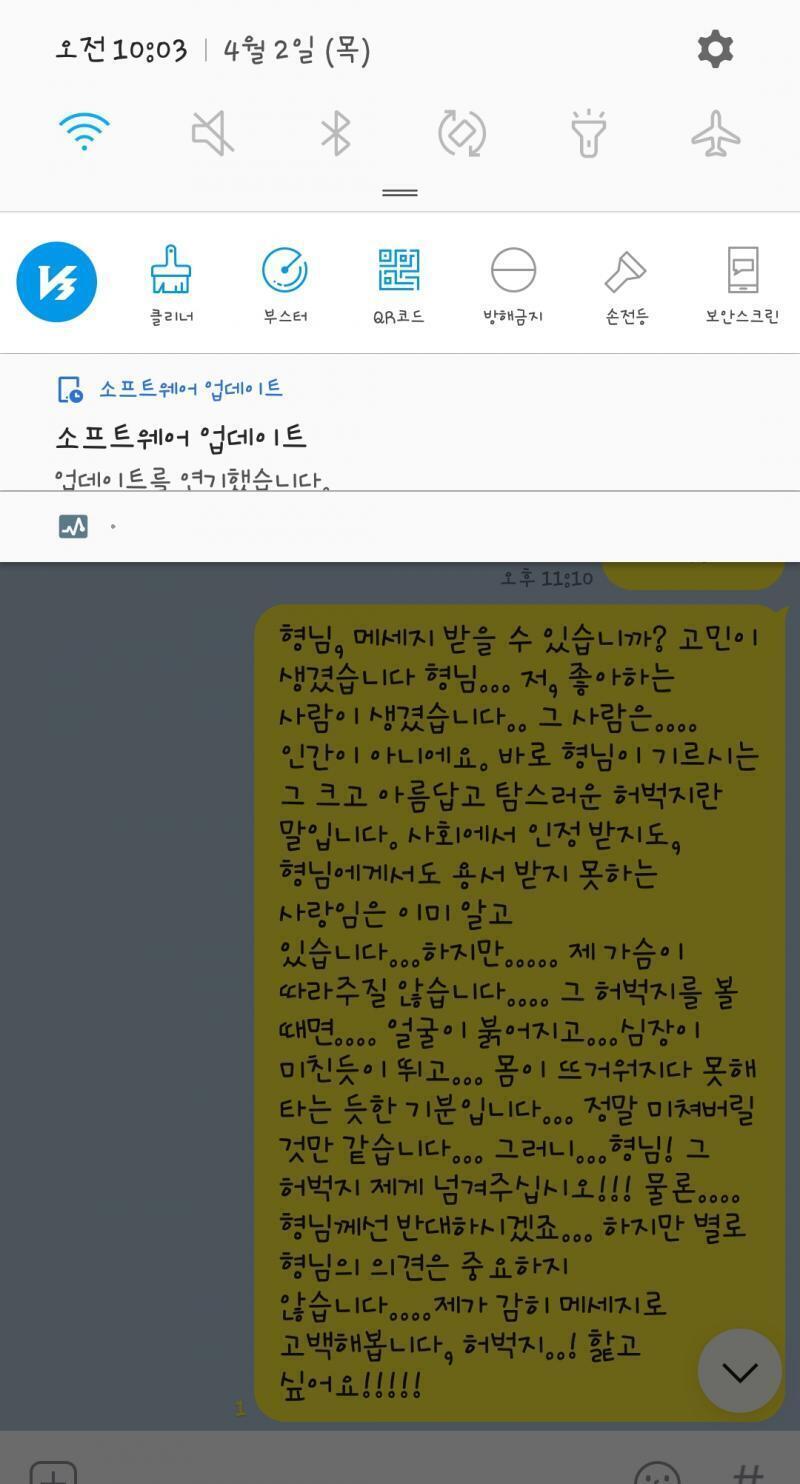
Task: Launch the 클리너 cleaner tool
Action: 171,285
